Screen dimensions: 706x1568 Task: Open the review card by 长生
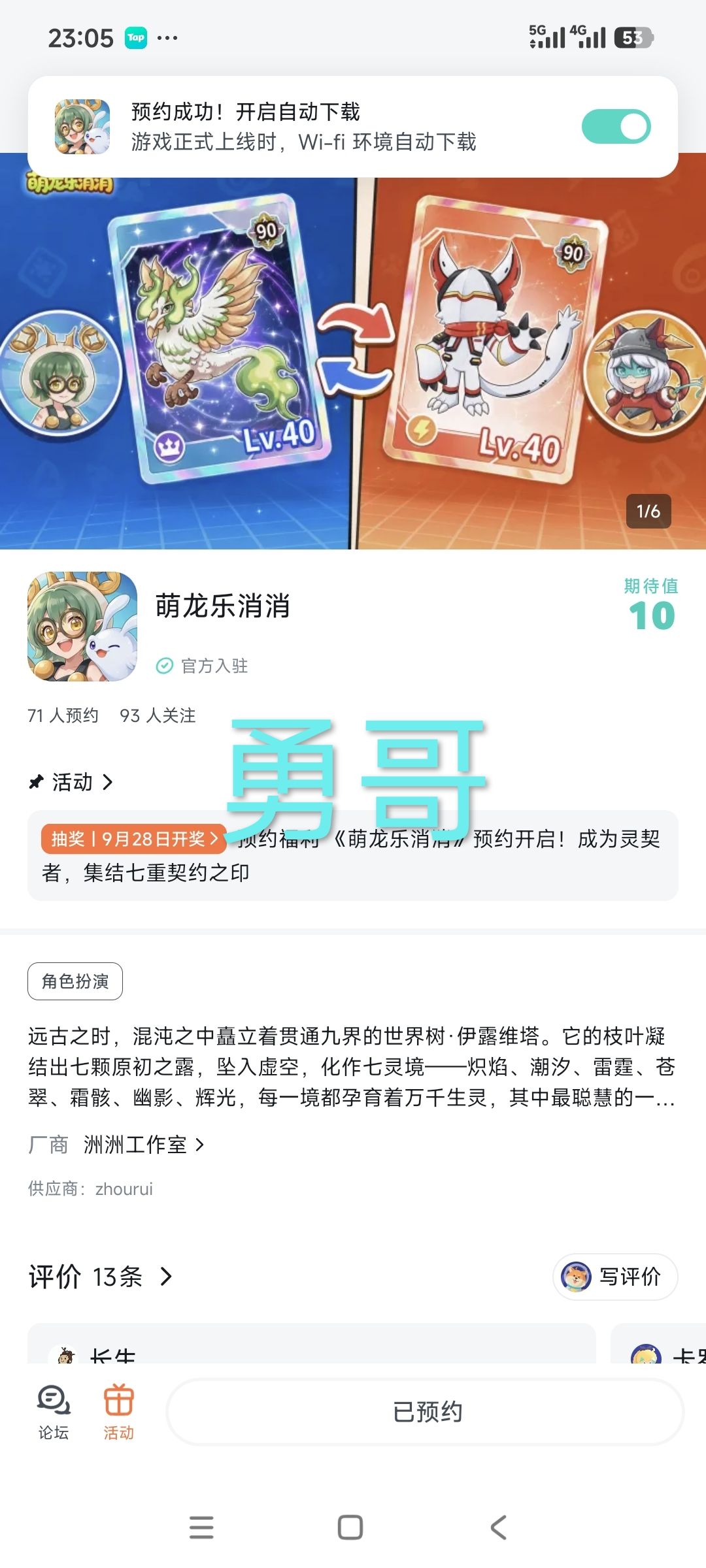[311, 1344]
